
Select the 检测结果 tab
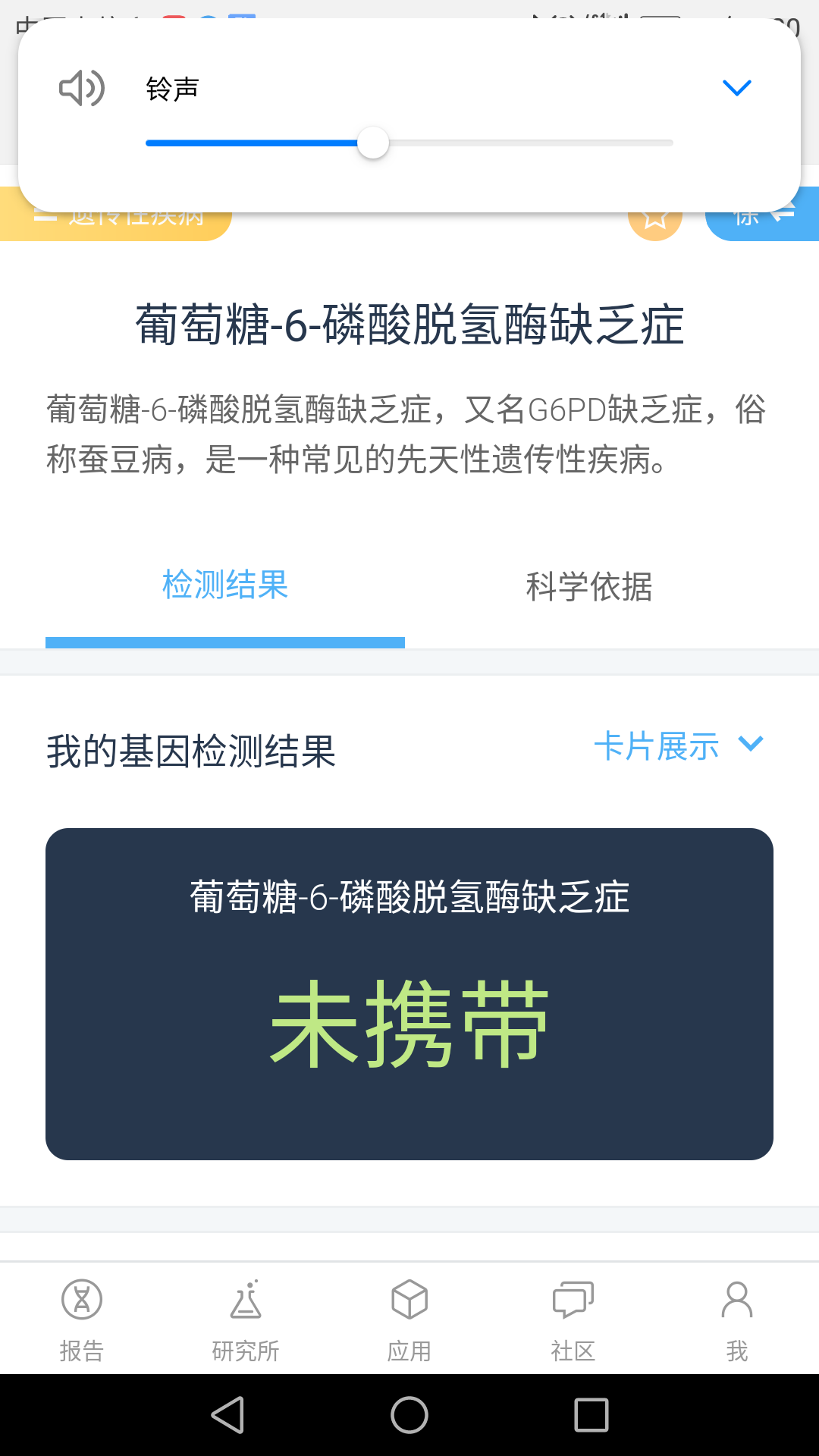225,585
